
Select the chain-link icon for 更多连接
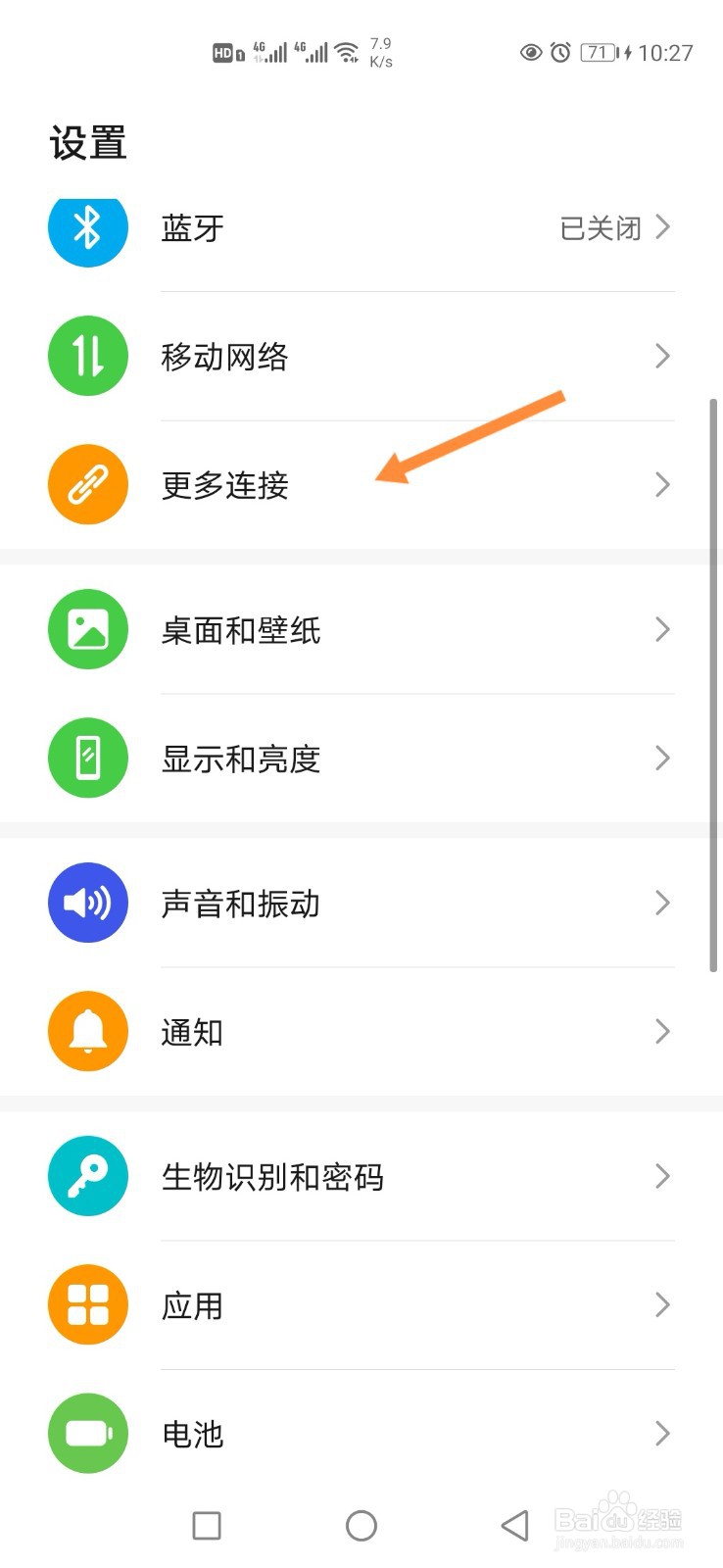[87, 484]
